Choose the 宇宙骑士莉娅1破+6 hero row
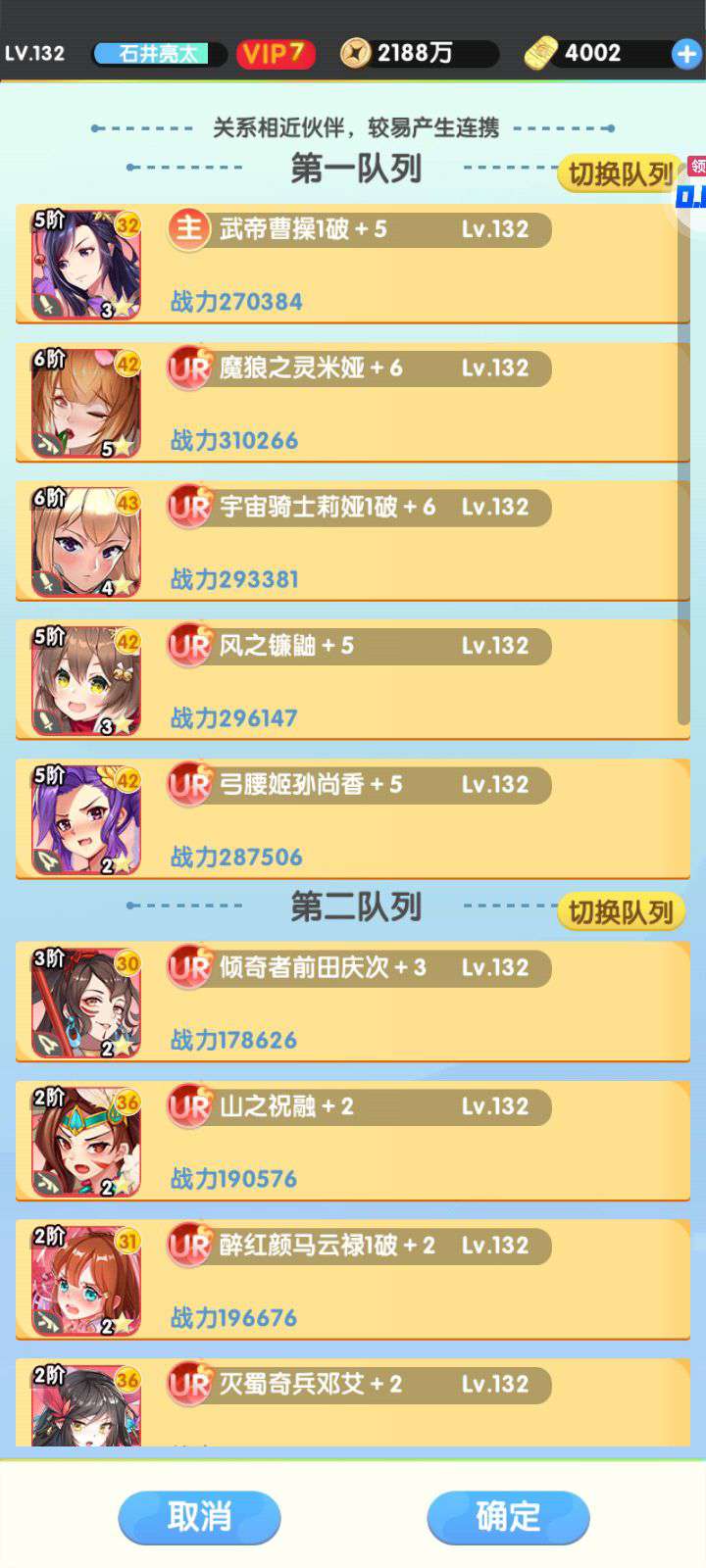Viewport: 706px width, 1568px height. [353, 542]
